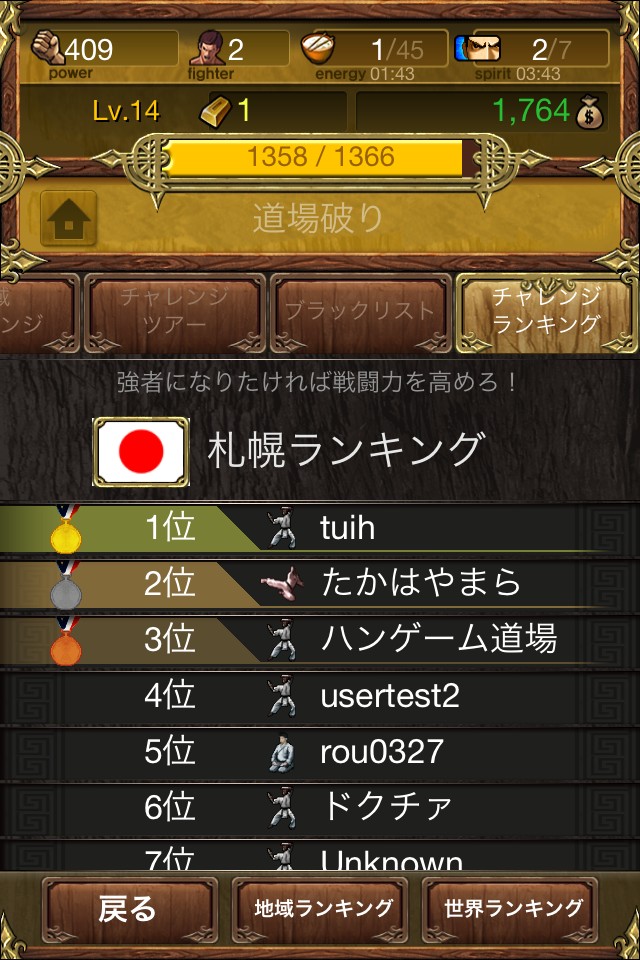Tap the 戻る back button

click(128, 909)
